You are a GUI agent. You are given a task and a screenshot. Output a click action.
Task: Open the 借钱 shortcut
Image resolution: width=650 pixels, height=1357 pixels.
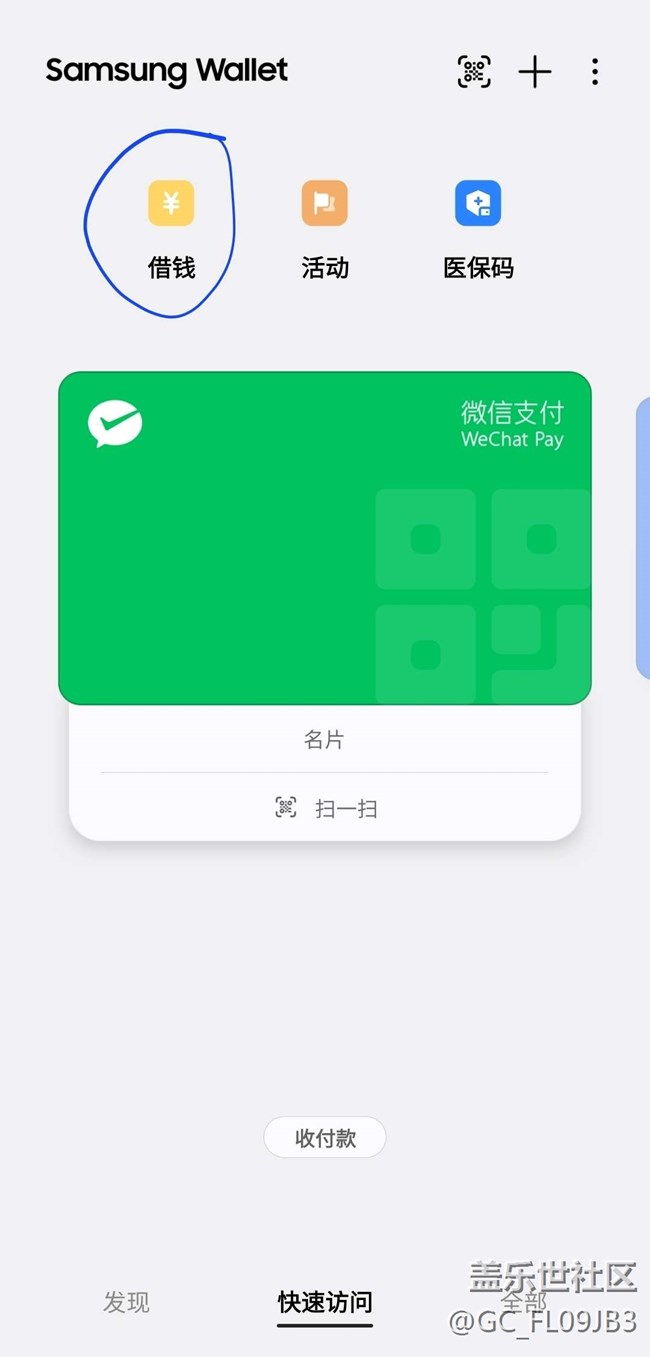171,227
